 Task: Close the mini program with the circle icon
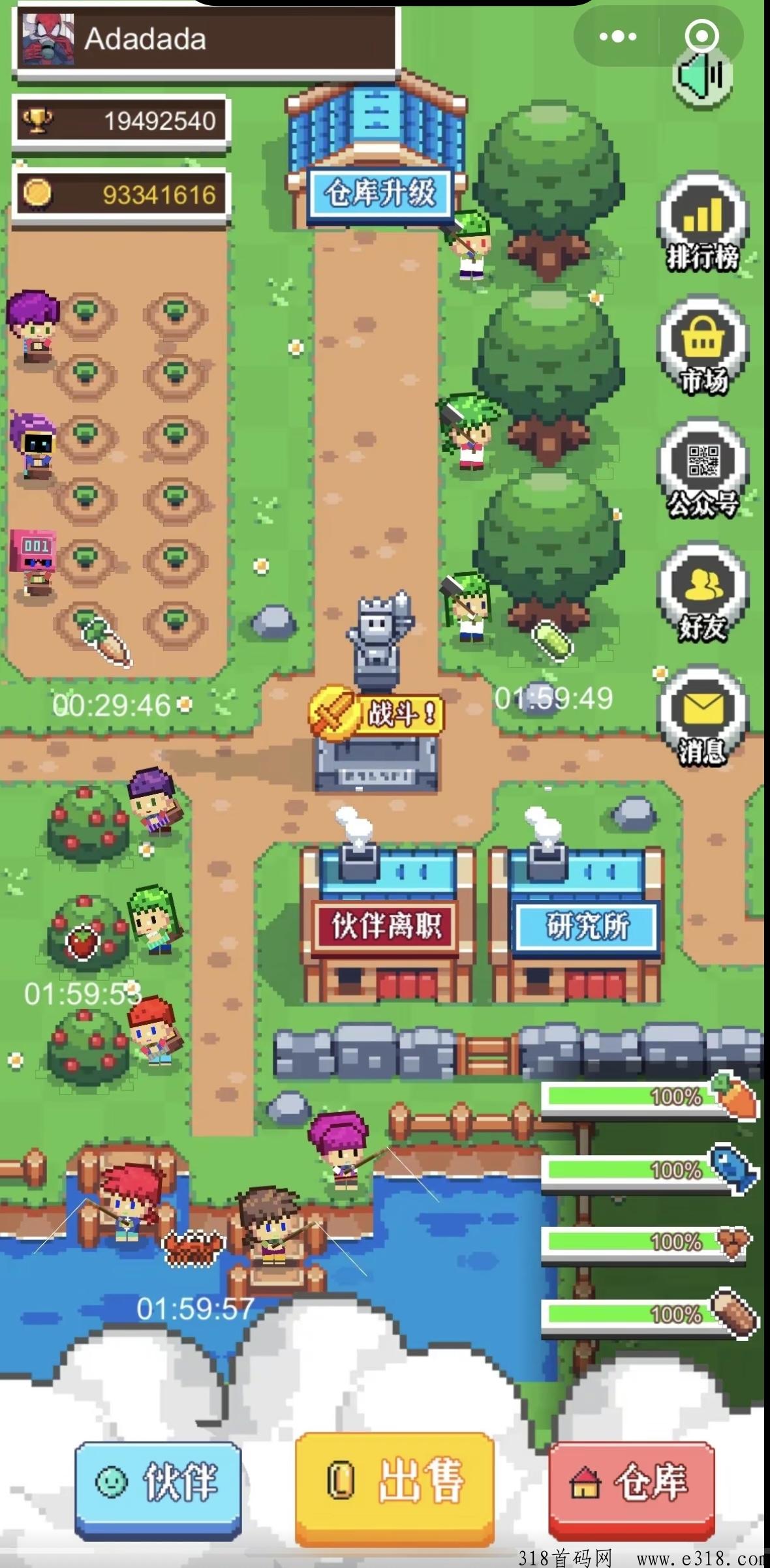click(x=701, y=37)
